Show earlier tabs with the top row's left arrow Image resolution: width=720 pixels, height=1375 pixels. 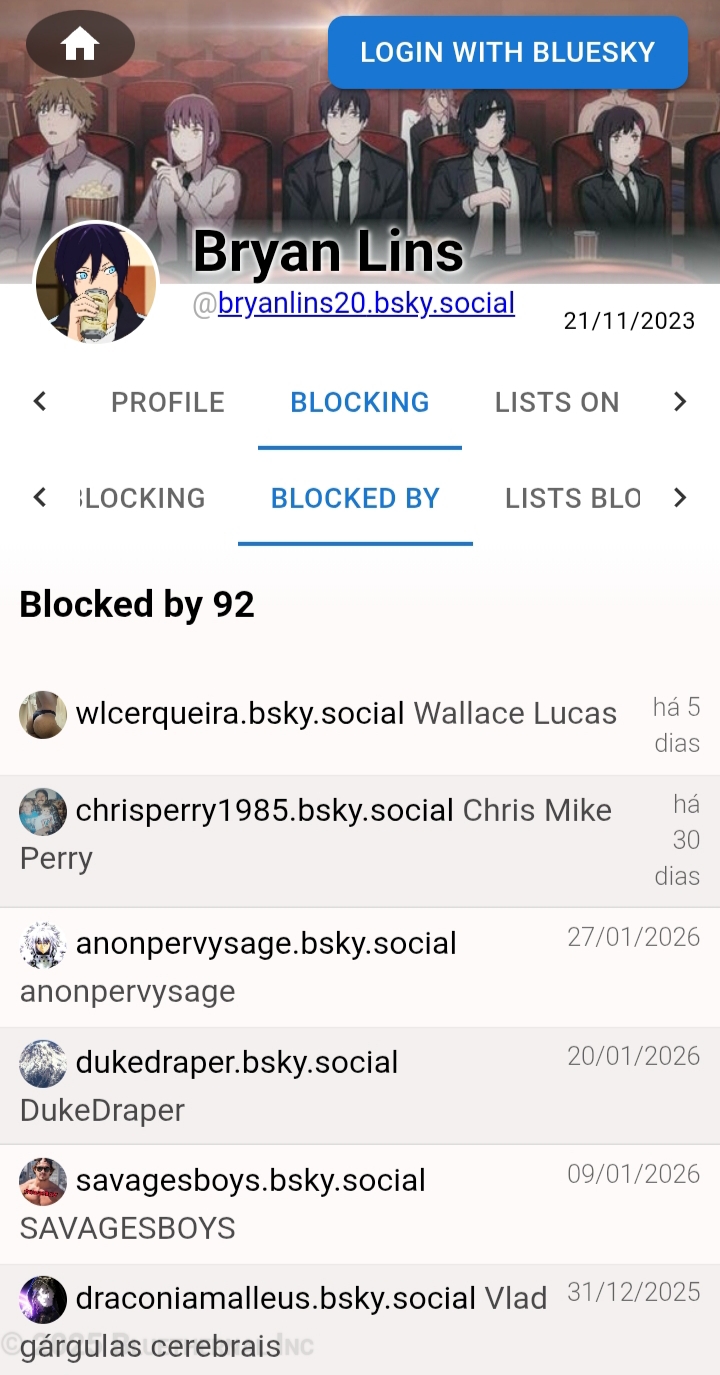40,402
